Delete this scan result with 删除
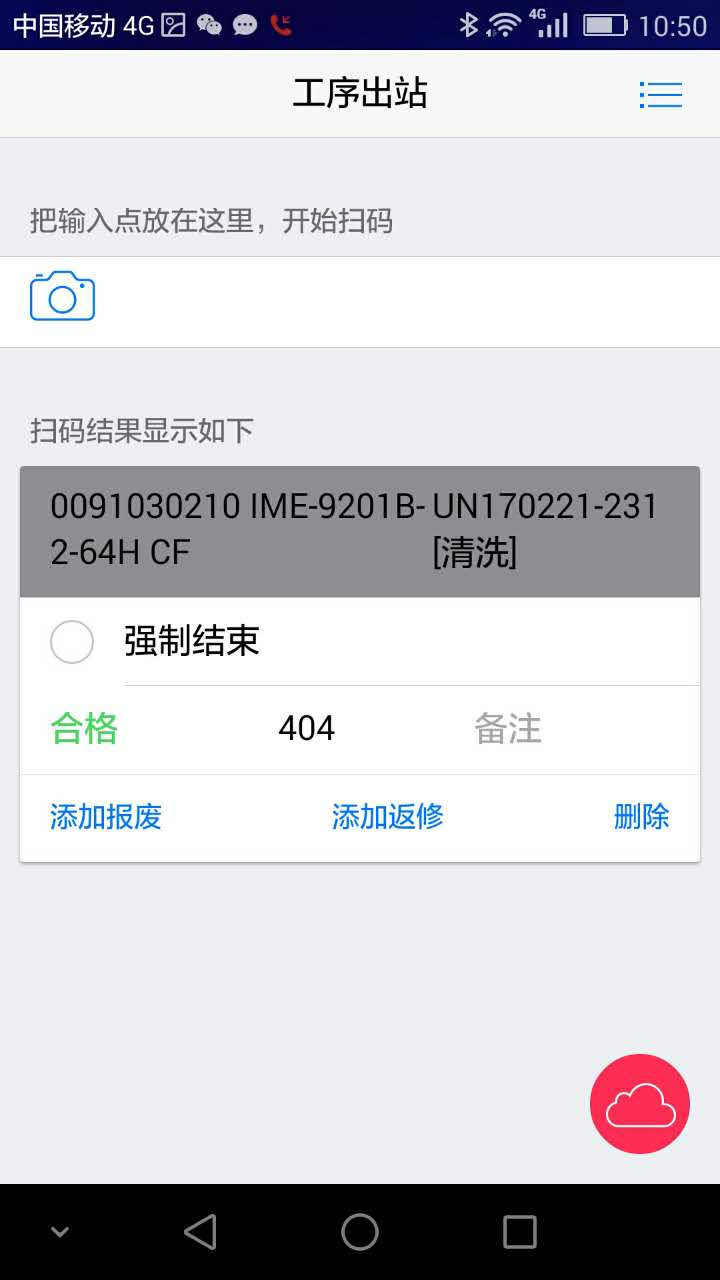This screenshot has height=1280, width=720. click(641, 817)
